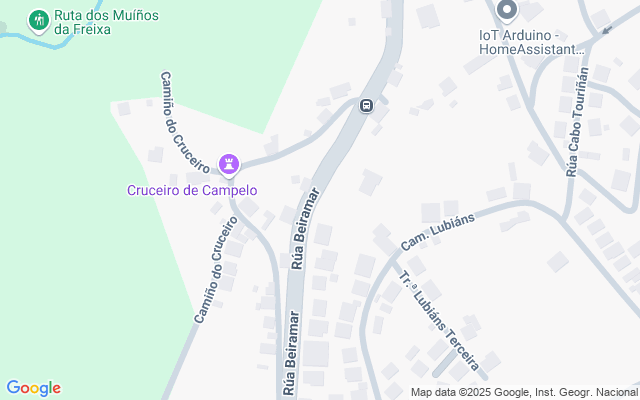Open the Cruceiro de Campelo landmark marker

pos(230,163)
